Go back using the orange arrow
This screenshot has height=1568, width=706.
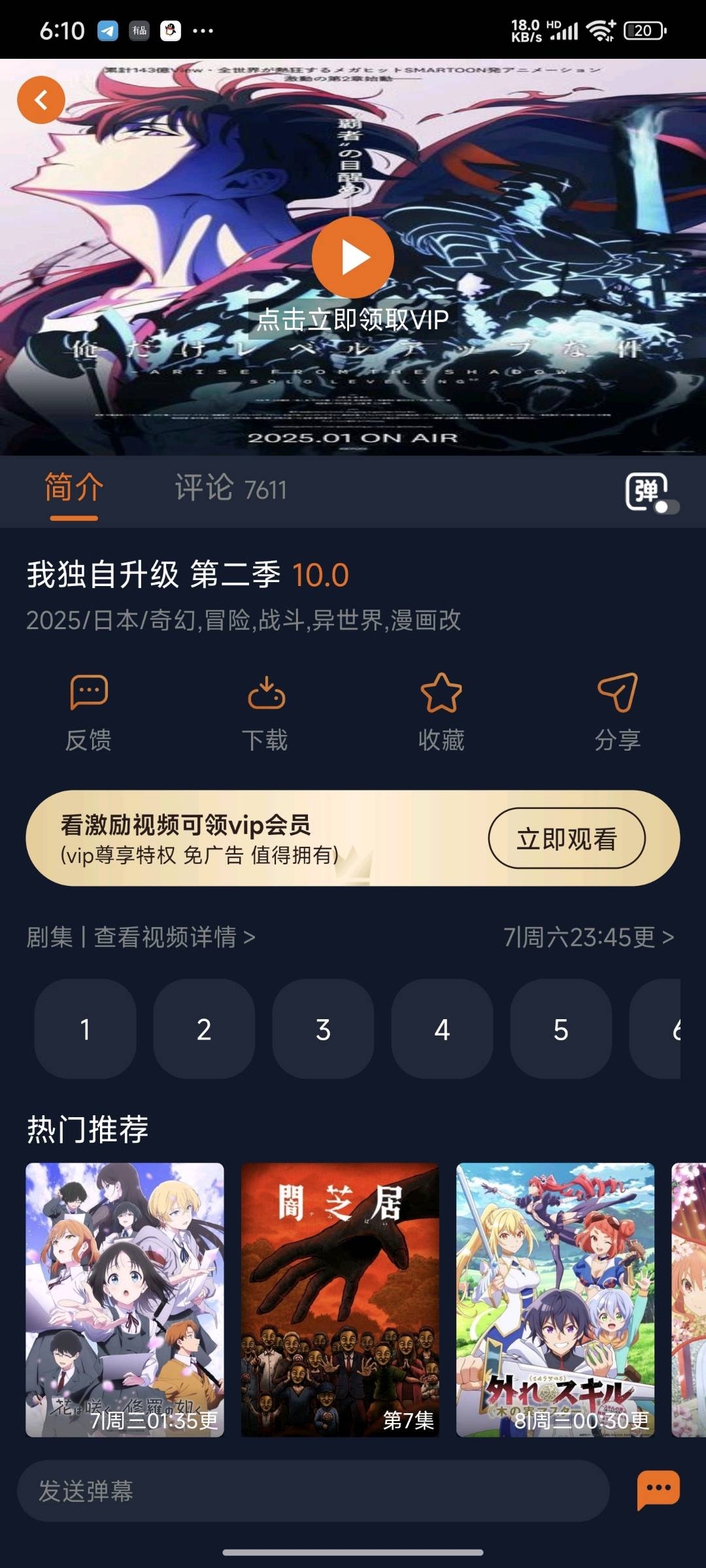41,100
